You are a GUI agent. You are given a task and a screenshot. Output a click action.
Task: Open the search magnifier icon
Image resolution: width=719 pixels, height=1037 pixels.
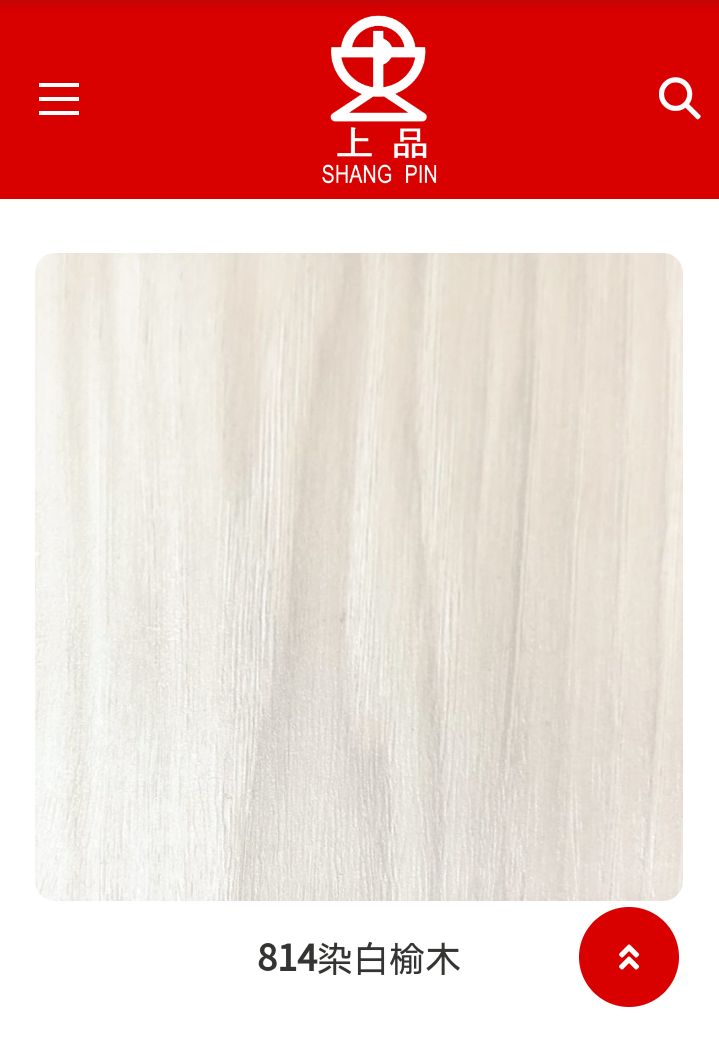678,98
